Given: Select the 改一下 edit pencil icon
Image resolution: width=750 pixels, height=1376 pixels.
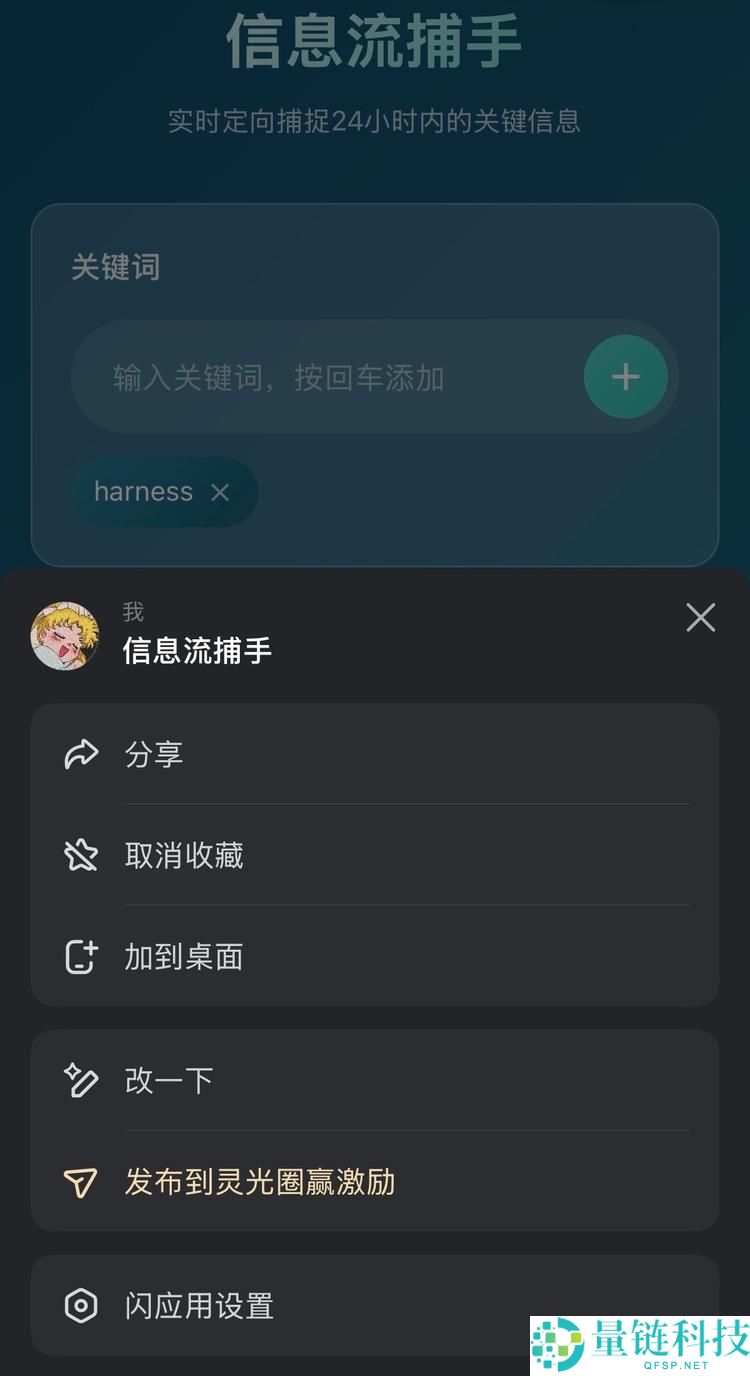Looking at the screenshot, I should [x=83, y=1080].
